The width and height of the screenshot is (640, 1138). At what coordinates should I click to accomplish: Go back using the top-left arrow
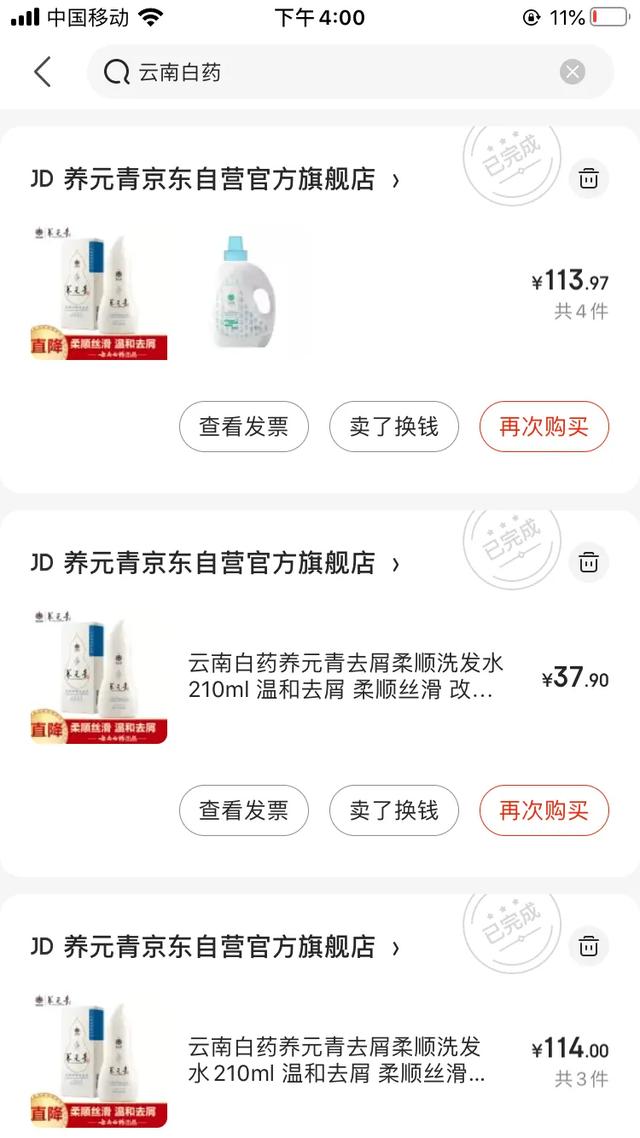pyautogui.click(x=42, y=72)
